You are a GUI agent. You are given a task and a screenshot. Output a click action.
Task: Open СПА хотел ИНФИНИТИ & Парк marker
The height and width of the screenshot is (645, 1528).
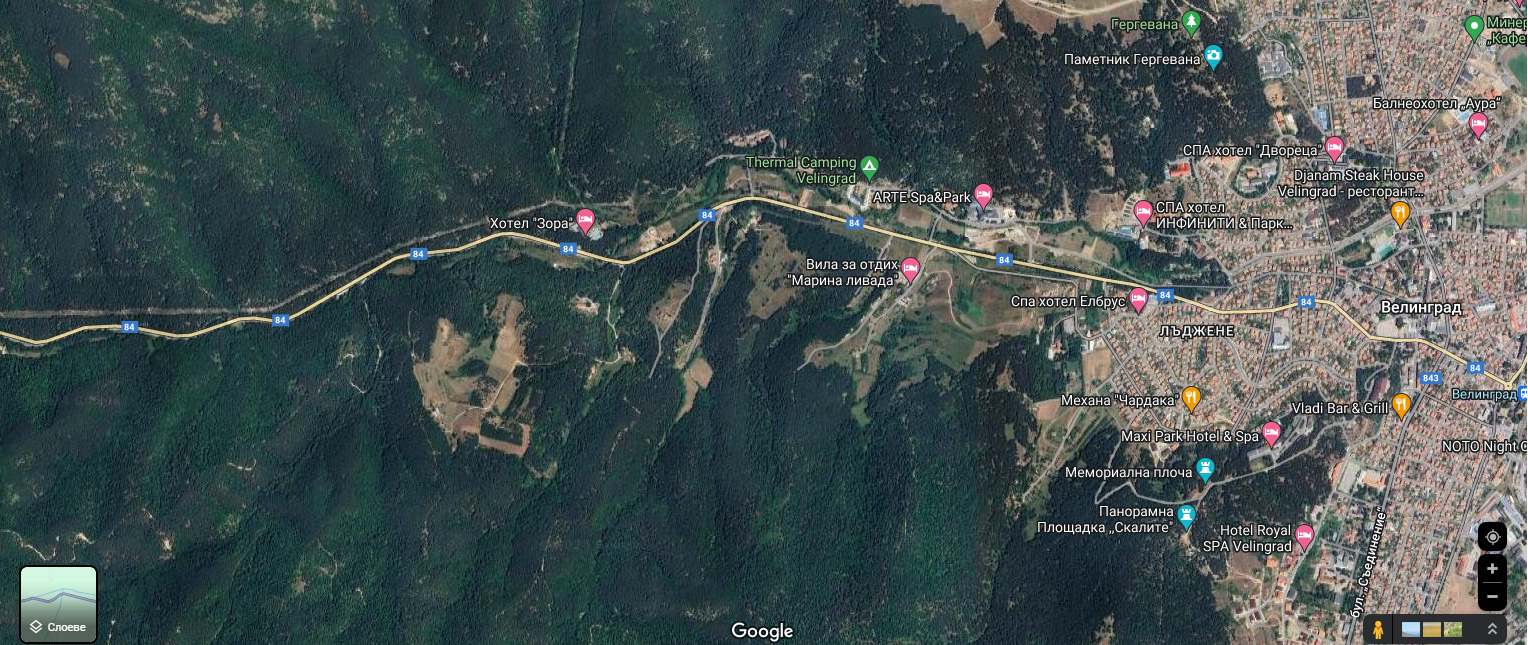1143,211
